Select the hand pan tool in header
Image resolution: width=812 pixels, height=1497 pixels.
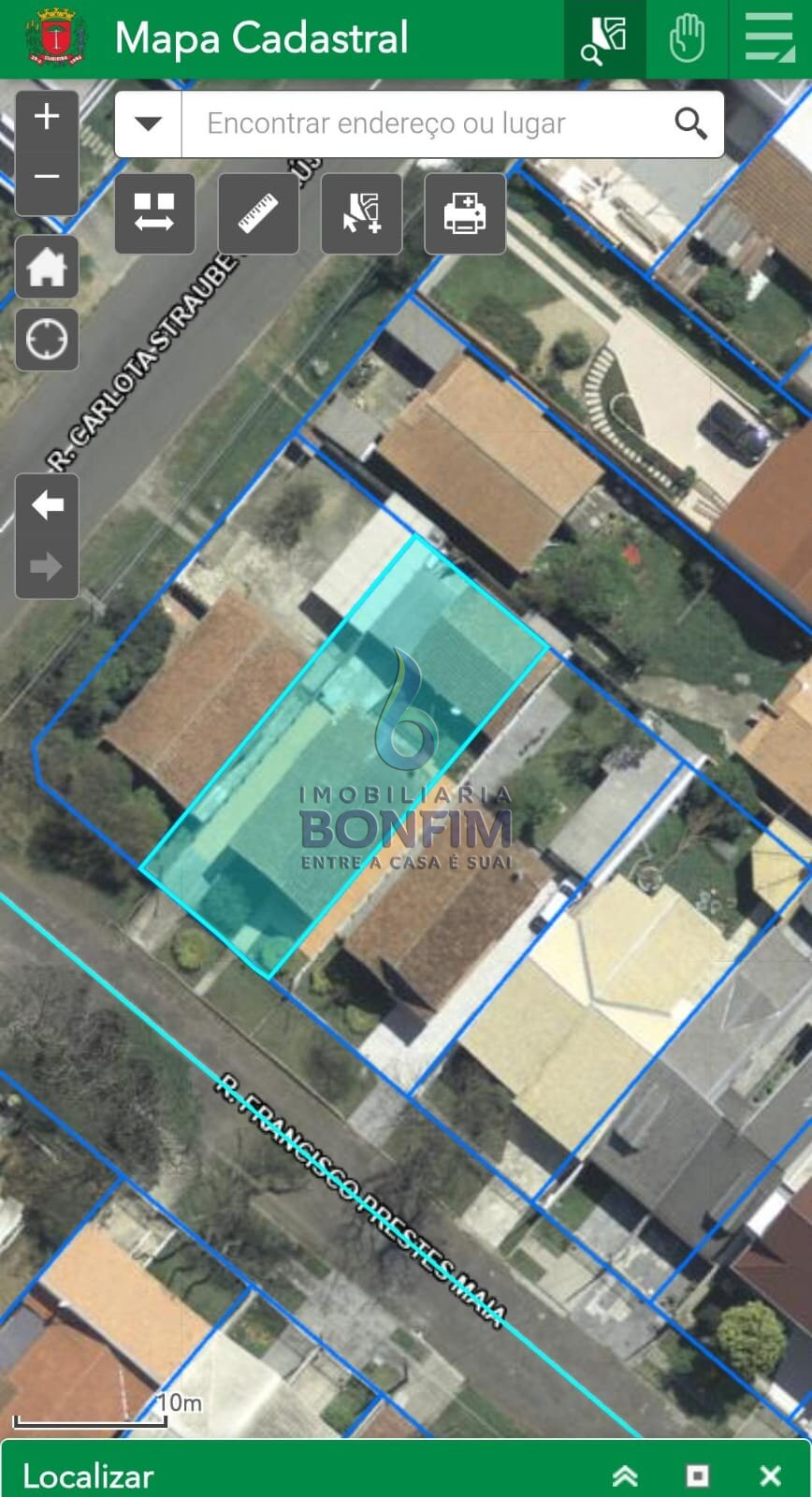pos(687,39)
